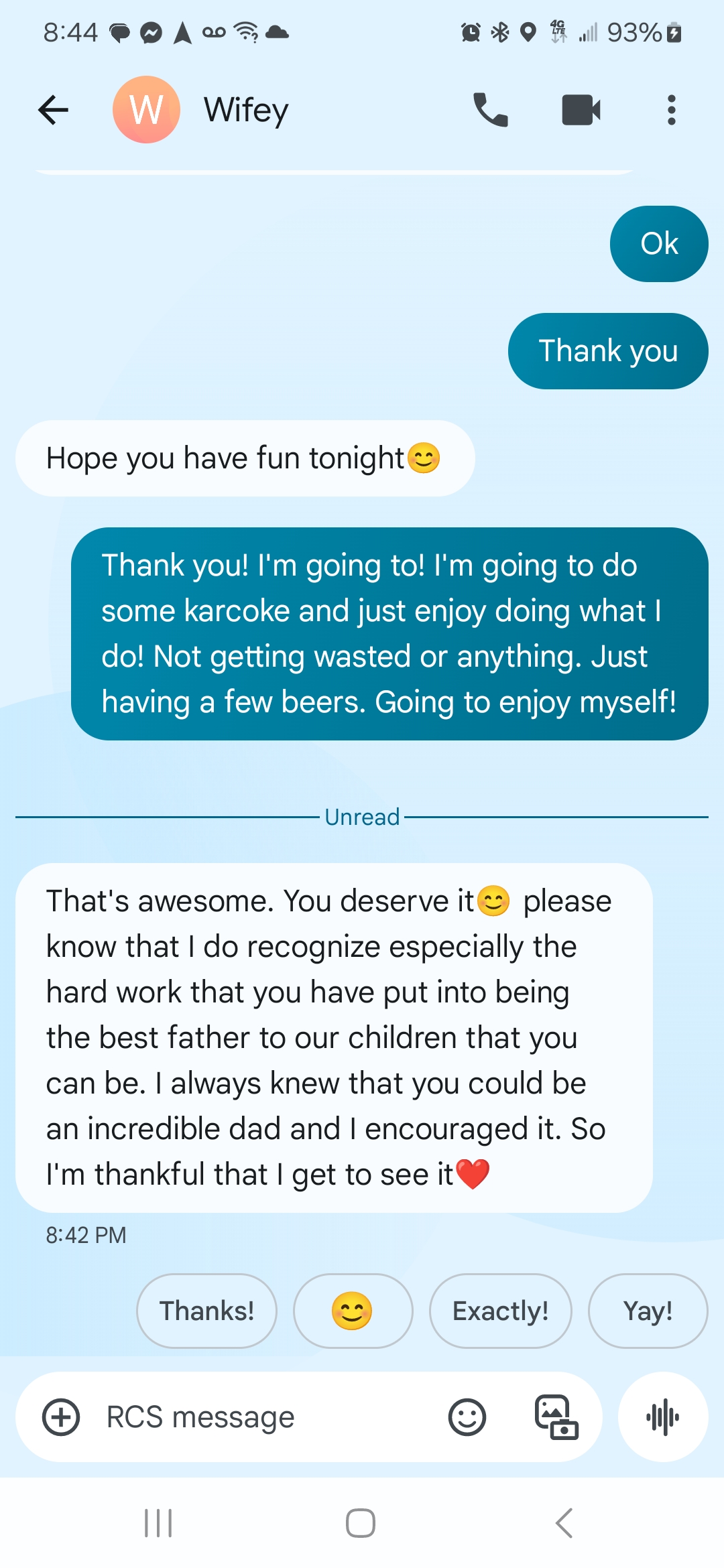Send the smiling emoji smart reply
724x1568 pixels.
point(353,1311)
